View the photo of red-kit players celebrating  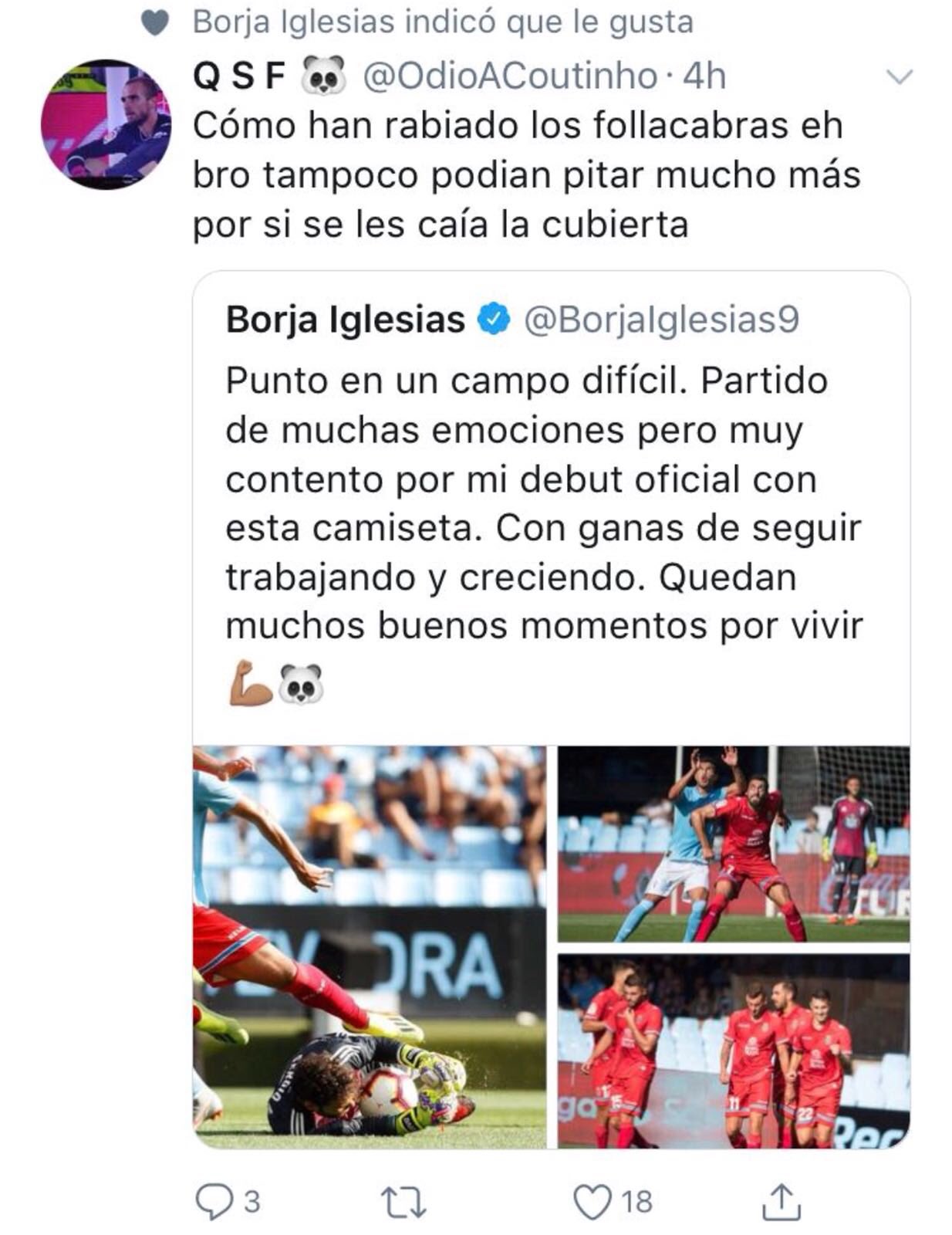coord(733,1051)
